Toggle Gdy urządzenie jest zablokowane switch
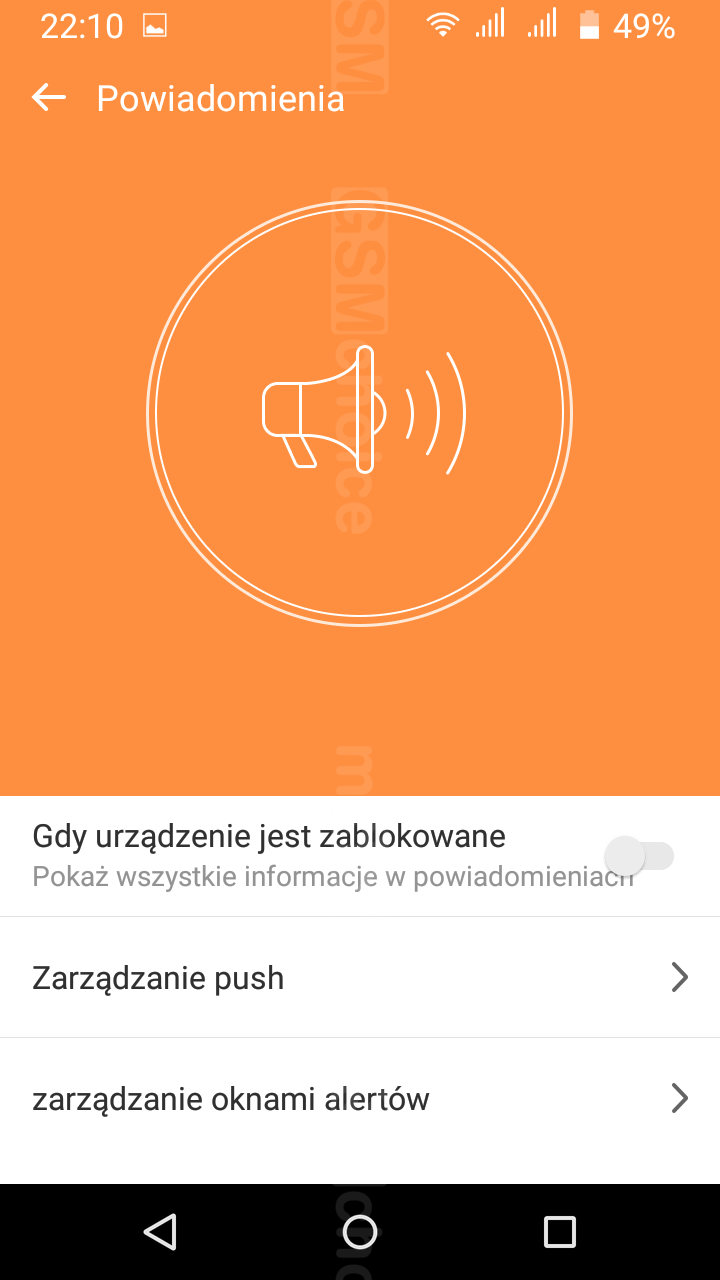The height and width of the screenshot is (1280, 720). point(640,856)
